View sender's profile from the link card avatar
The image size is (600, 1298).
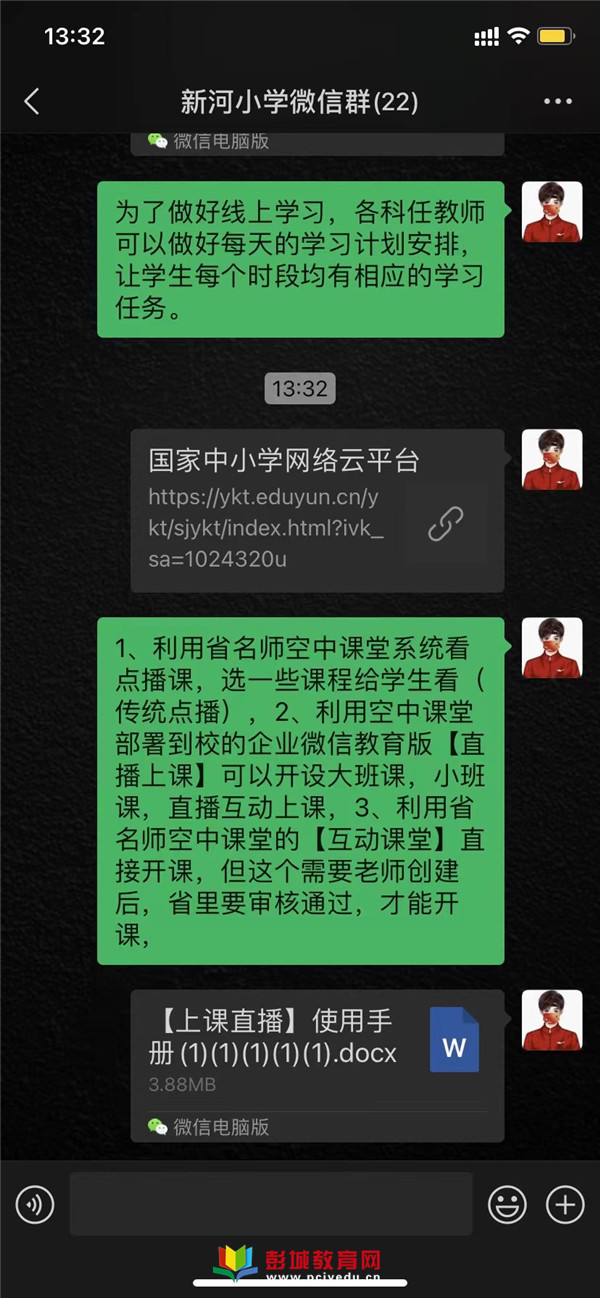pyautogui.click(x=552, y=459)
